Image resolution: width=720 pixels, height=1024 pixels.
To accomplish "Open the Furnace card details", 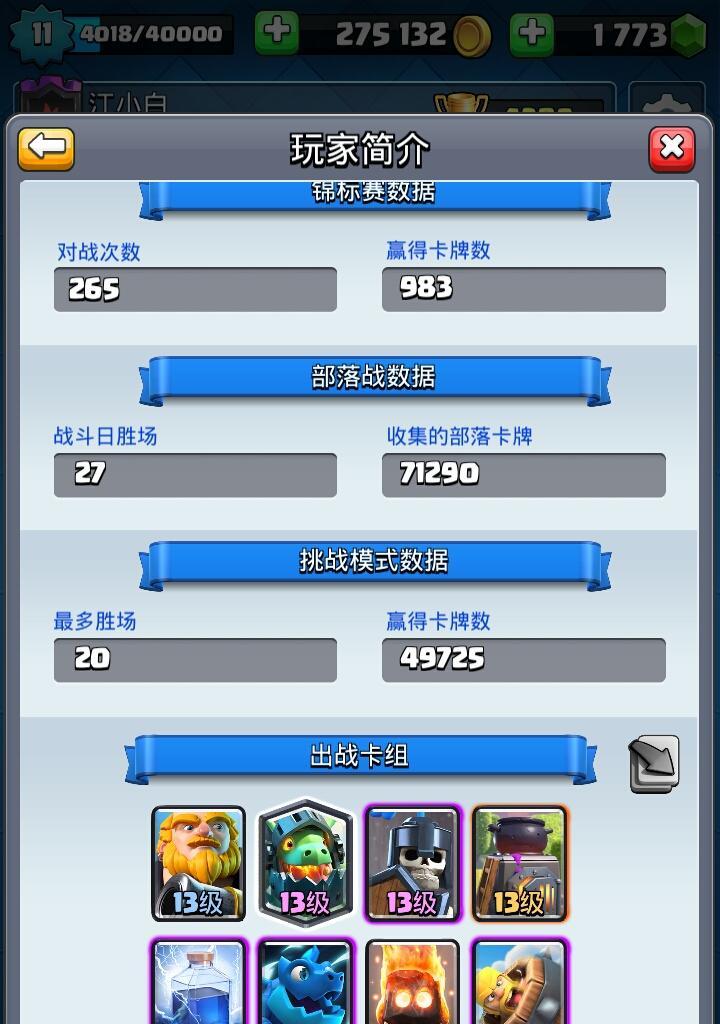I will 519,863.
